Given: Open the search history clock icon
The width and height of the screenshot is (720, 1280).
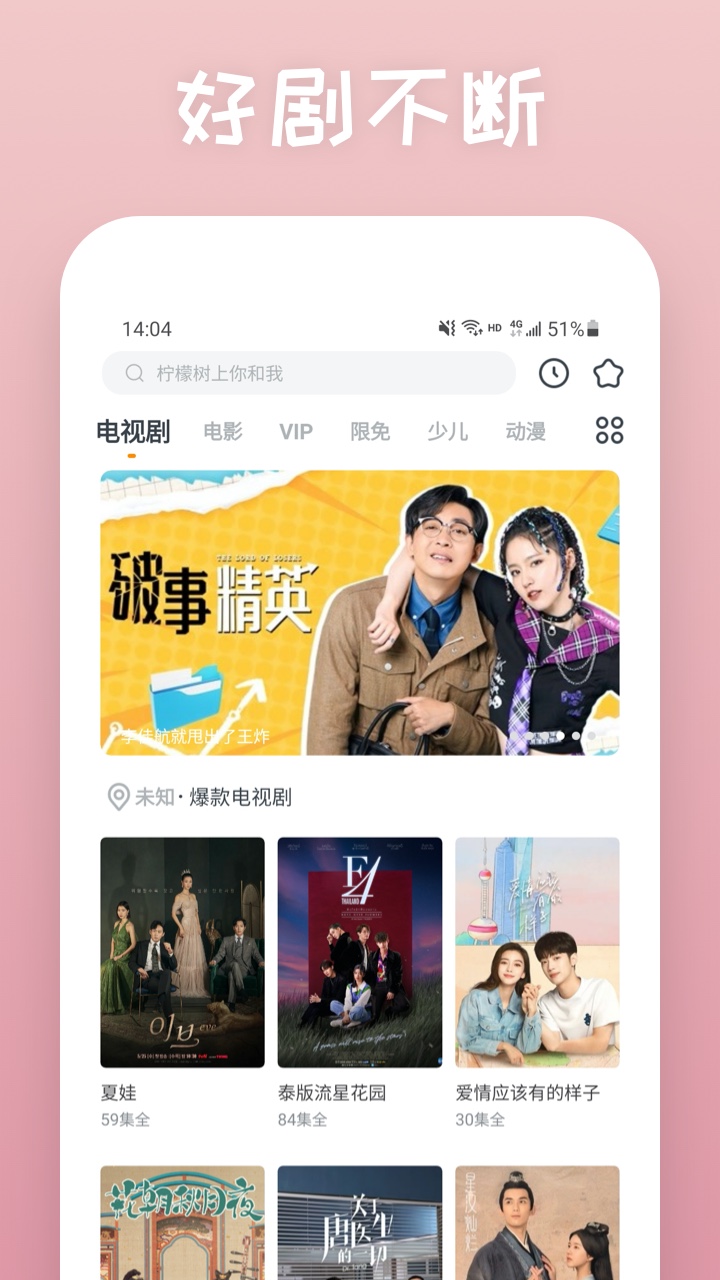Looking at the screenshot, I should click(554, 372).
